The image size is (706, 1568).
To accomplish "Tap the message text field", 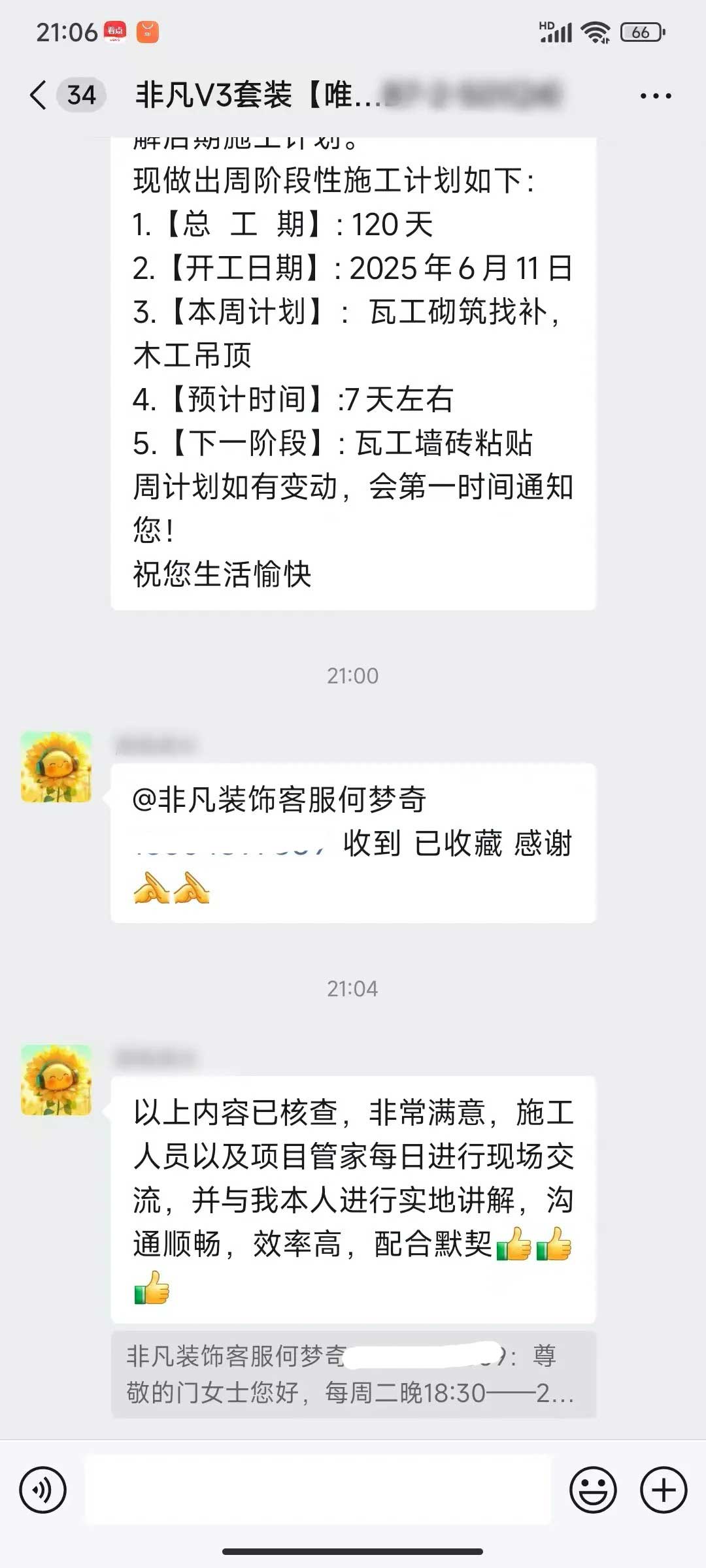I will coord(318,1490).
